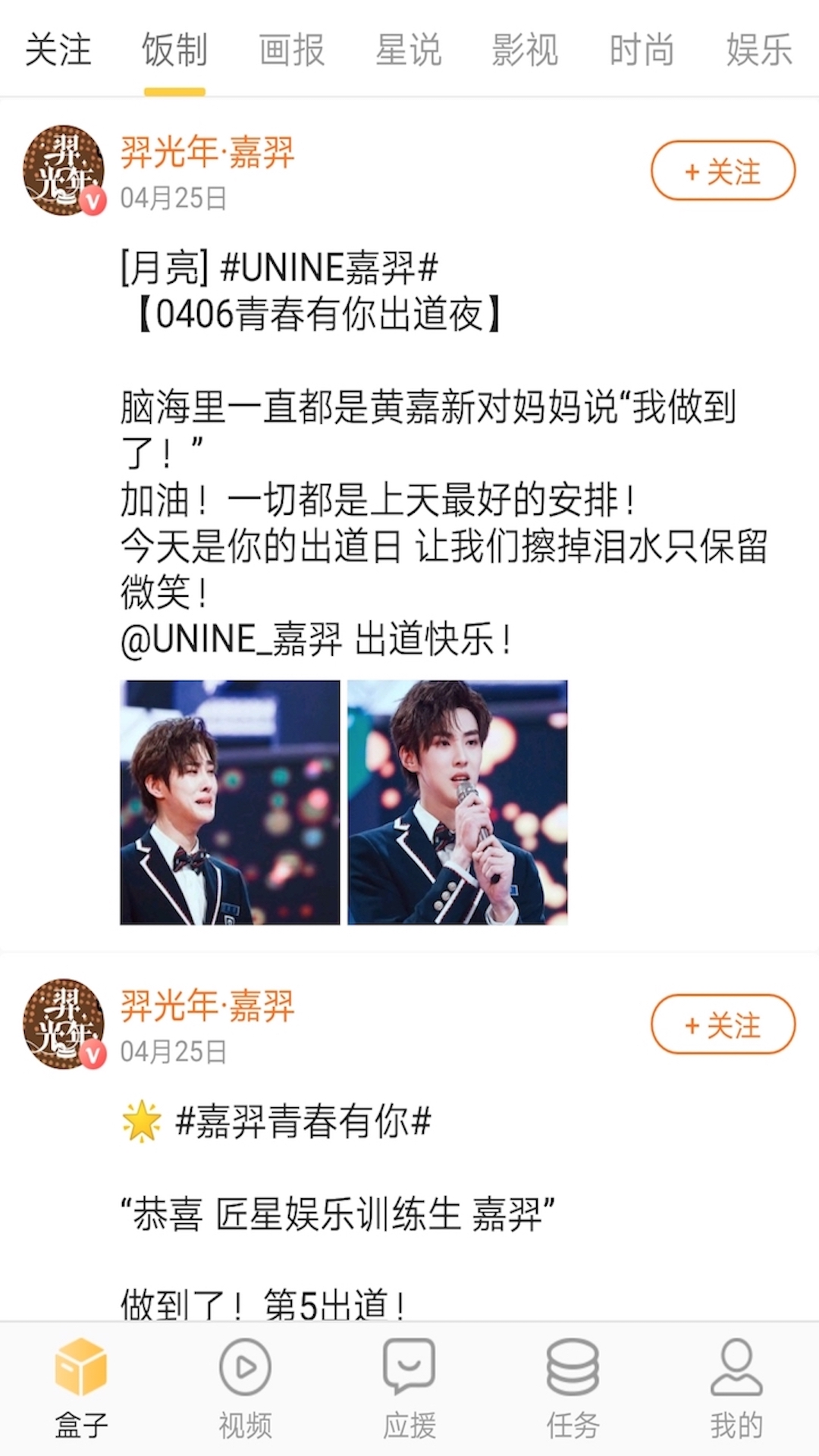This screenshot has width=819, height=1456.
Task: Open the @UNINE_嘉羿 mention
Action: coord(231,639)
